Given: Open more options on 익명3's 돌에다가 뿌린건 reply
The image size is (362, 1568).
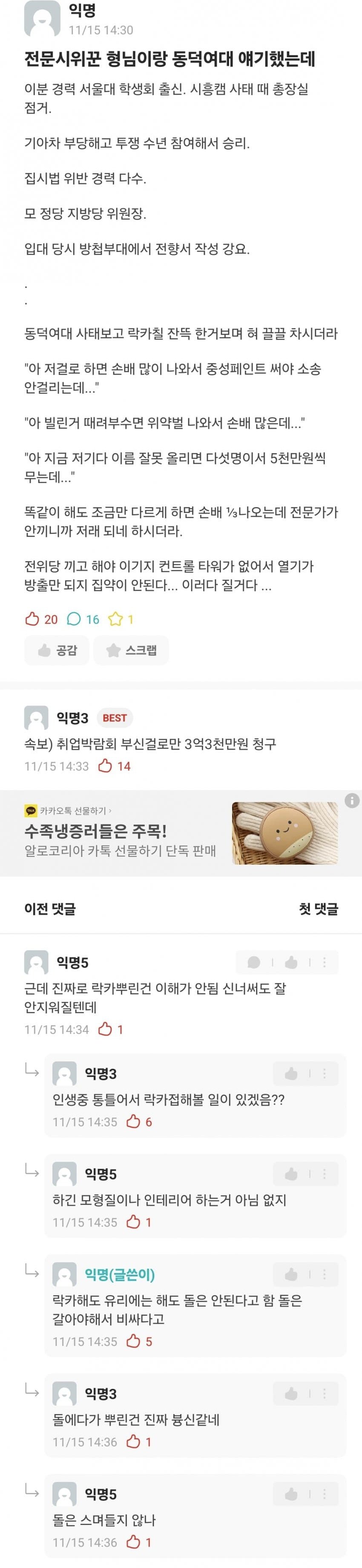Looking at the screenshot, I should 324,1393.
